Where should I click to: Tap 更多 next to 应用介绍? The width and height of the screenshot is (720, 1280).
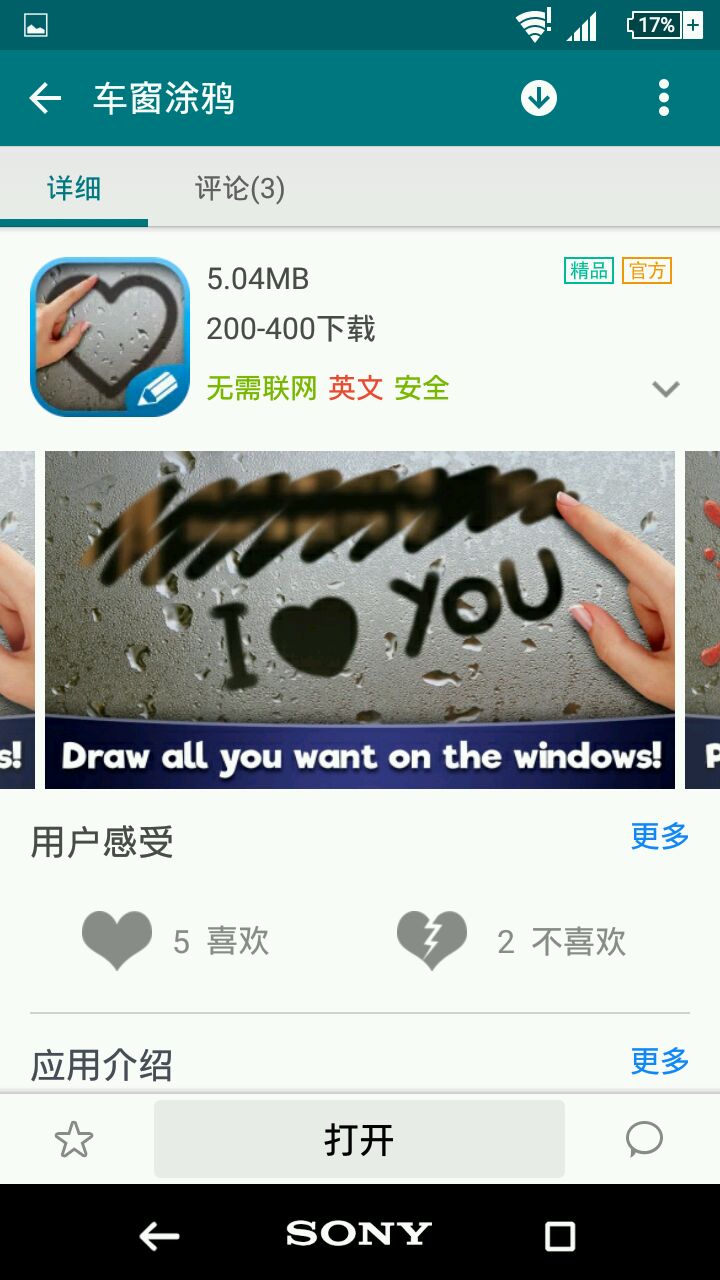(x=660, y=1060)
